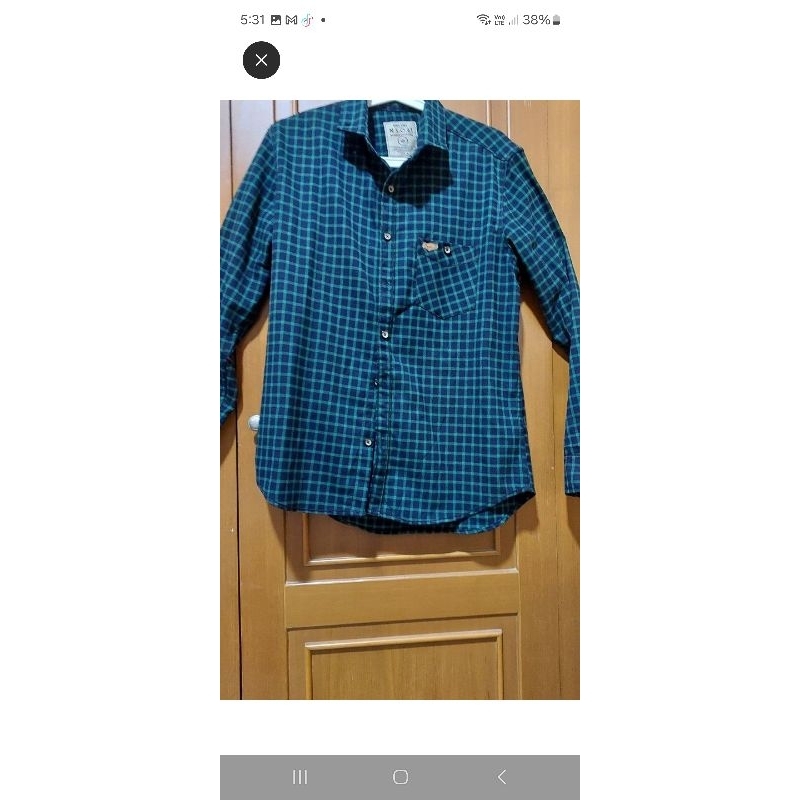Image resolution: width=800 pixels, height=800 pixels.
Task: Close the full-screen shirt photo viewer
Action: click(261, 60)
